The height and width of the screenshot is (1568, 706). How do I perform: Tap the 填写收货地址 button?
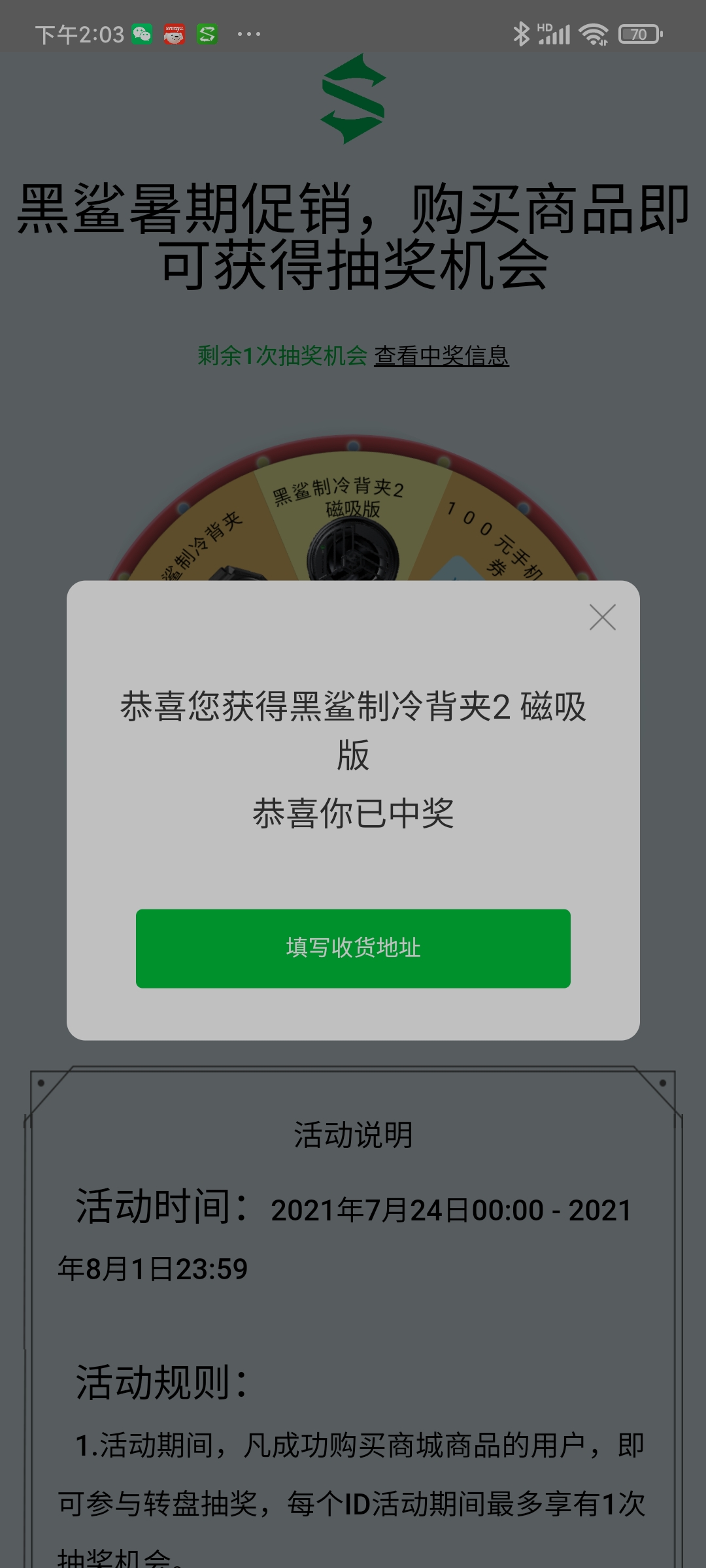(x=353, y=948)
